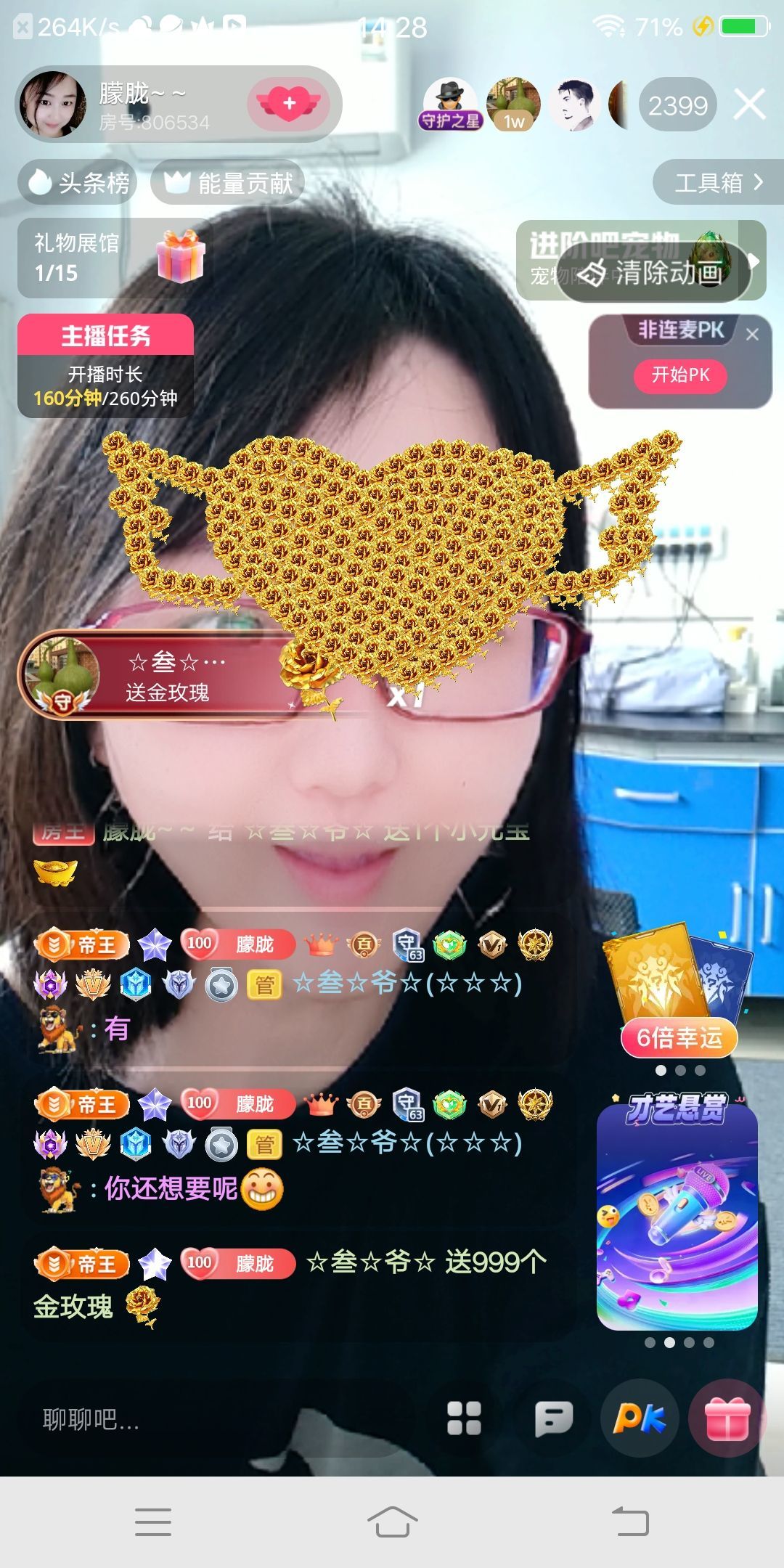Start a PK with 开始PK
Viewport: 784px width, 1568px height.
(680, 375)
